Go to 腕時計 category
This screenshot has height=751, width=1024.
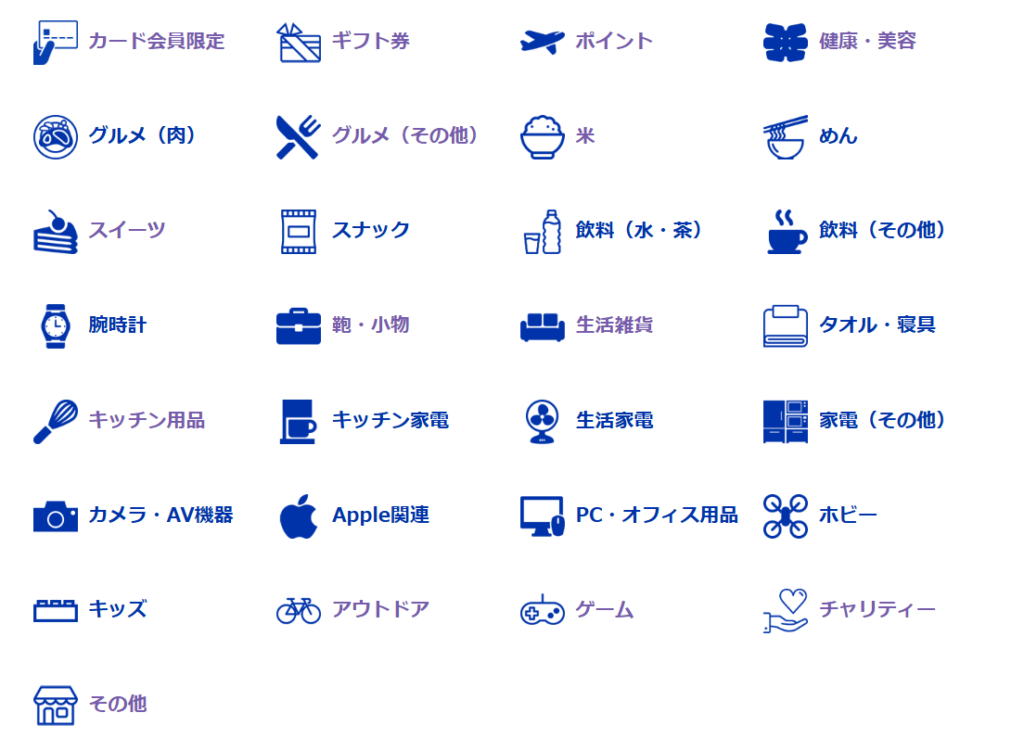pyautogui.click(x=117, y=325)
